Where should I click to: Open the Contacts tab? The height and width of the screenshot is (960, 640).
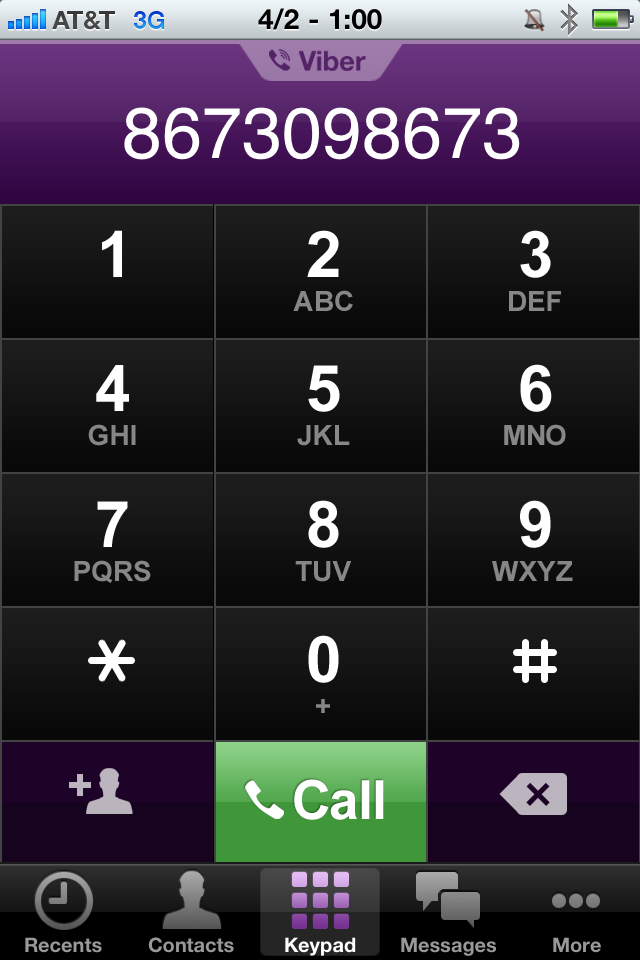(191, 913)
